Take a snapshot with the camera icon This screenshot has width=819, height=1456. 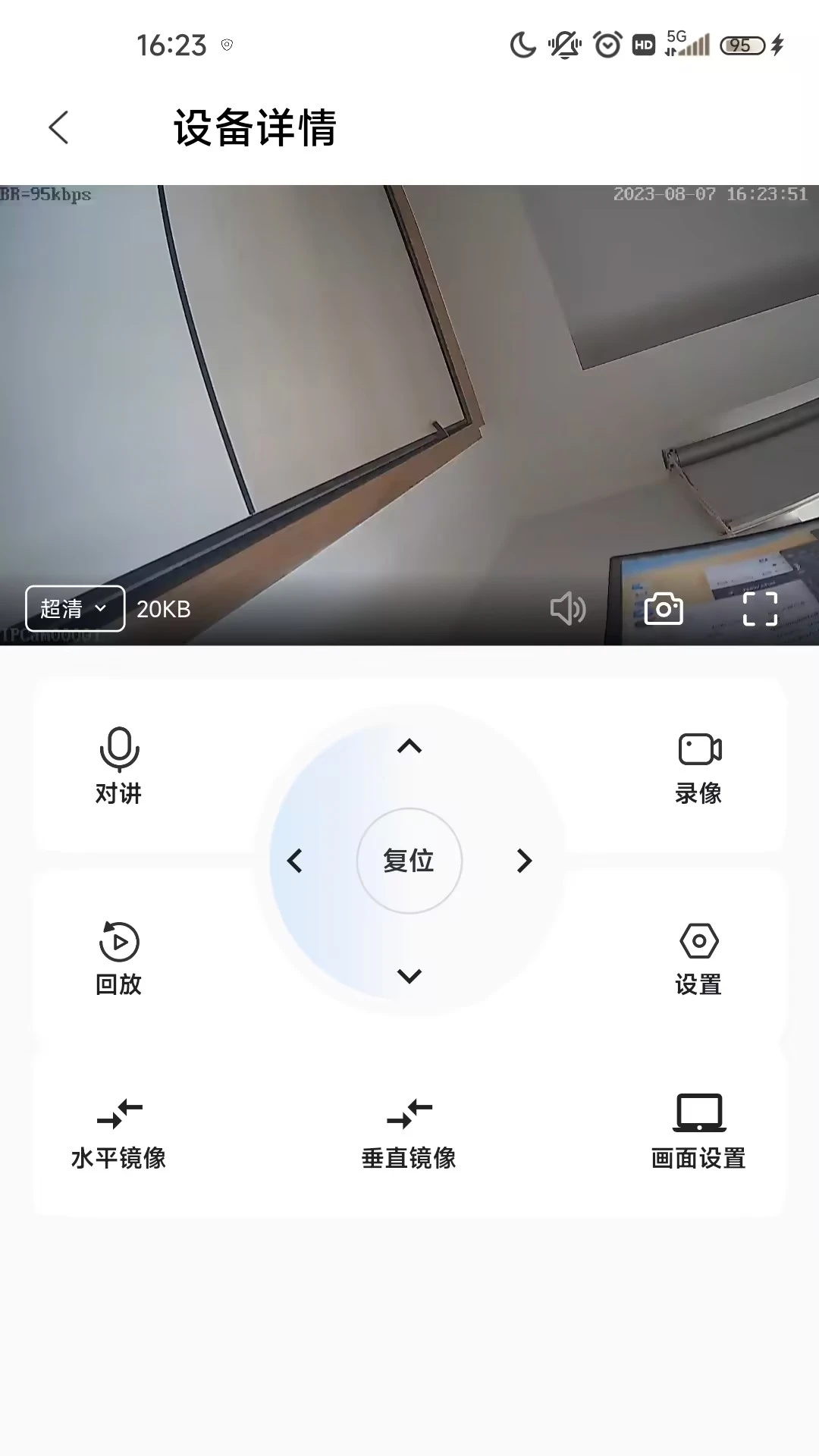[664, 609]
